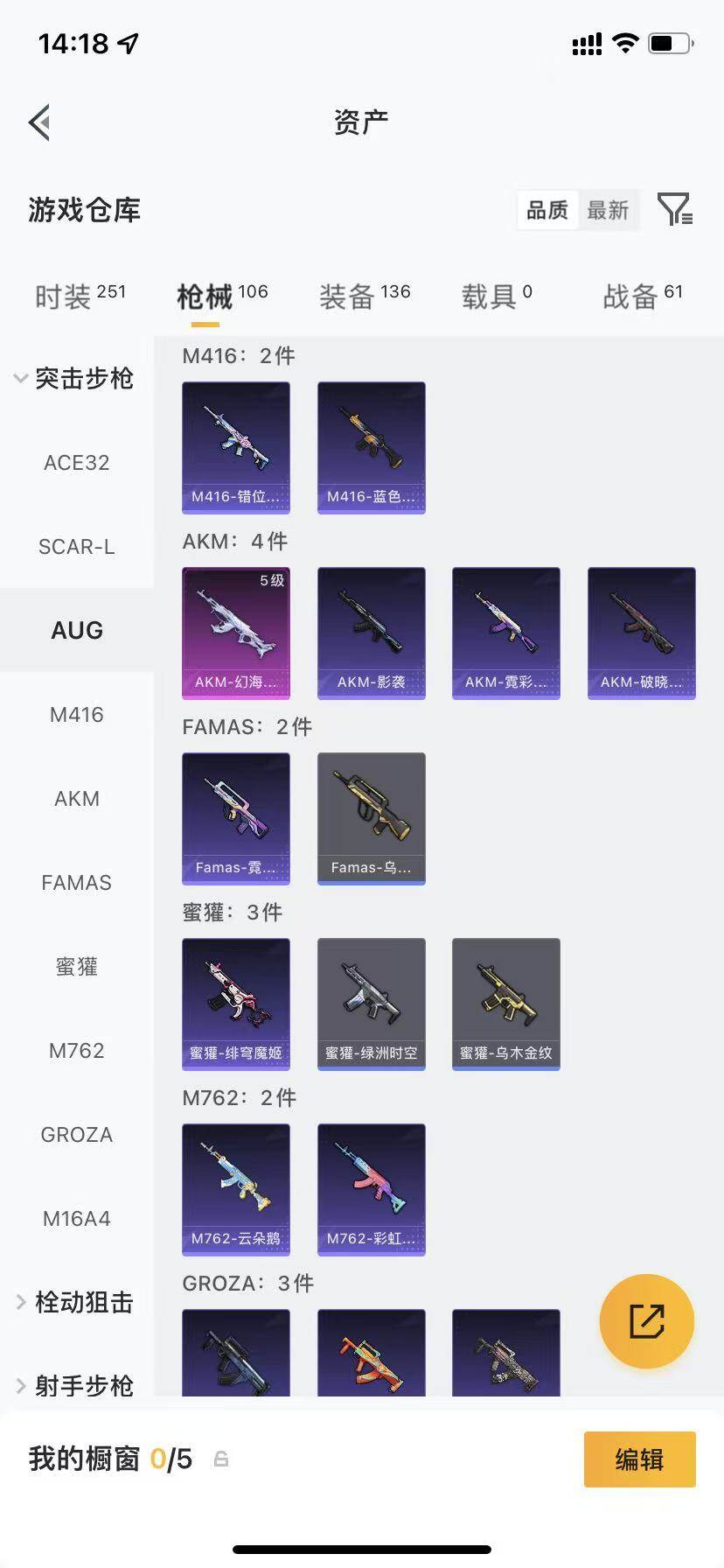Switch to the 时装 tab
The height and width of the screenshot is (1568, 724).
80,297
